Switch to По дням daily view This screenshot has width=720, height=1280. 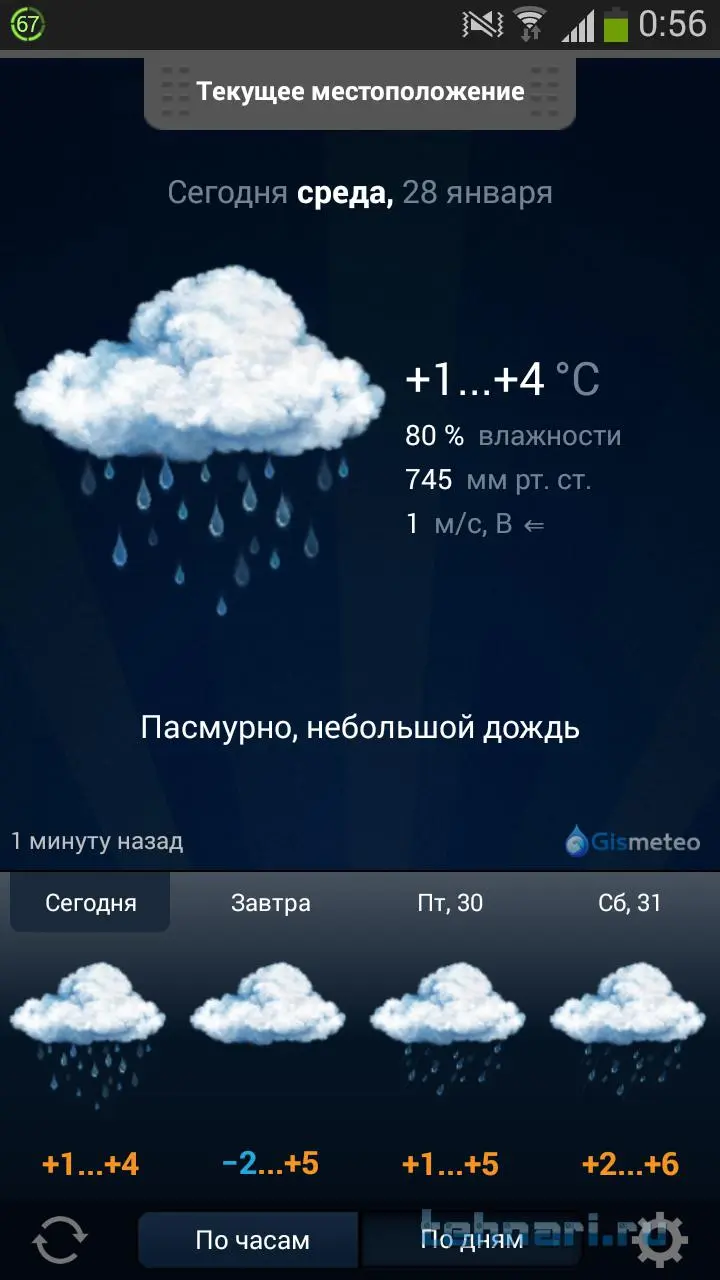[472, 1240]
